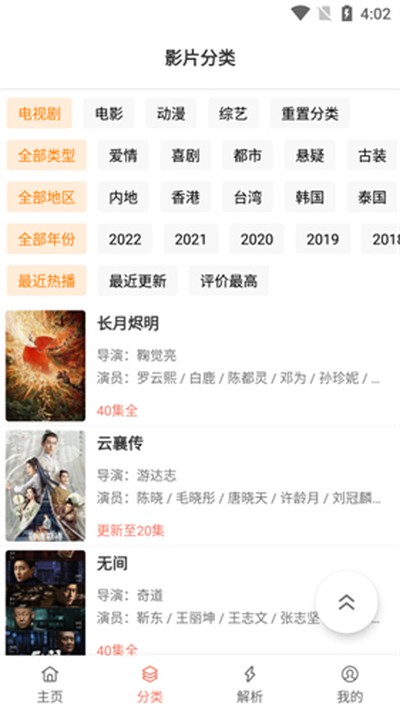Open the 云襄传 series entry
Screen dimensions: 400x711
point(200,486)
